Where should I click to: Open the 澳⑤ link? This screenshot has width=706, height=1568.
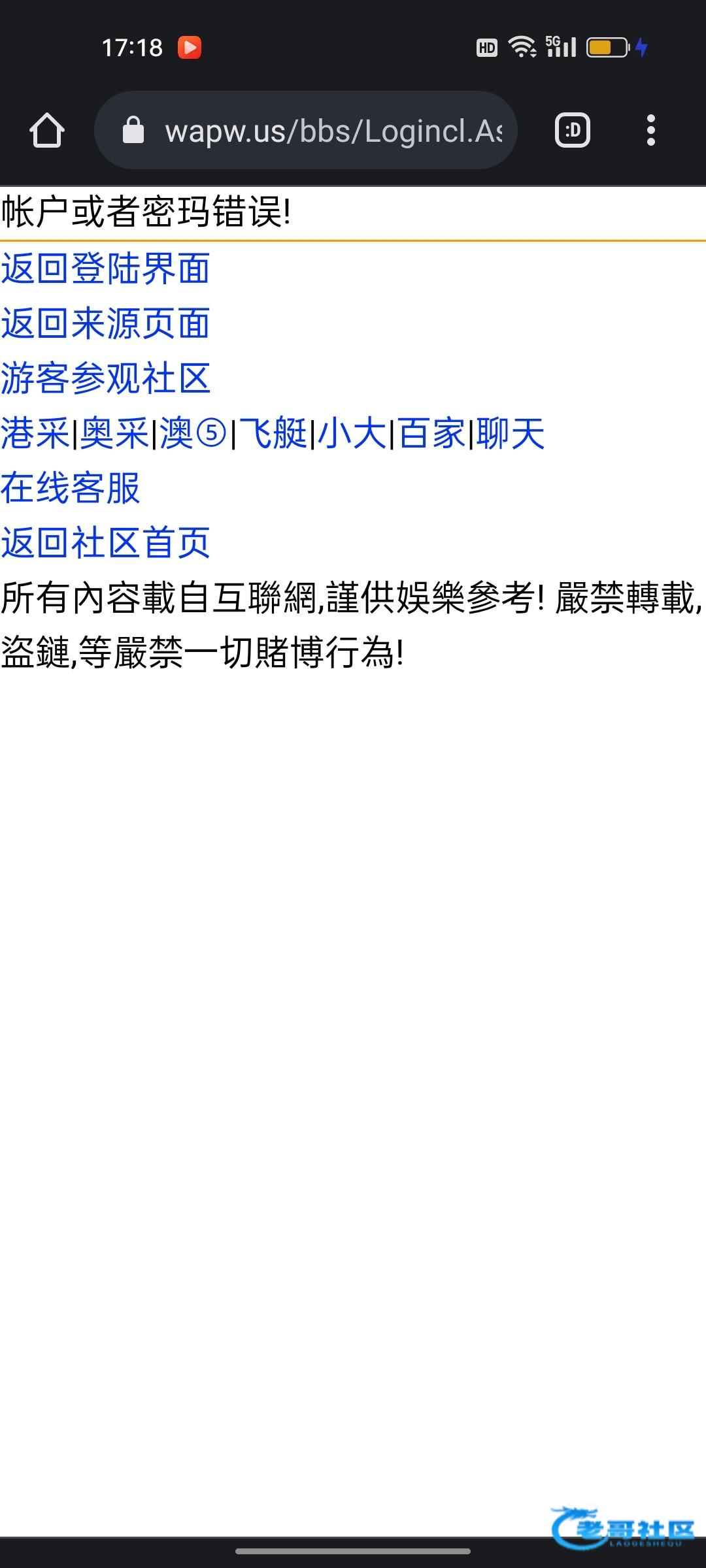click(193, 433)
